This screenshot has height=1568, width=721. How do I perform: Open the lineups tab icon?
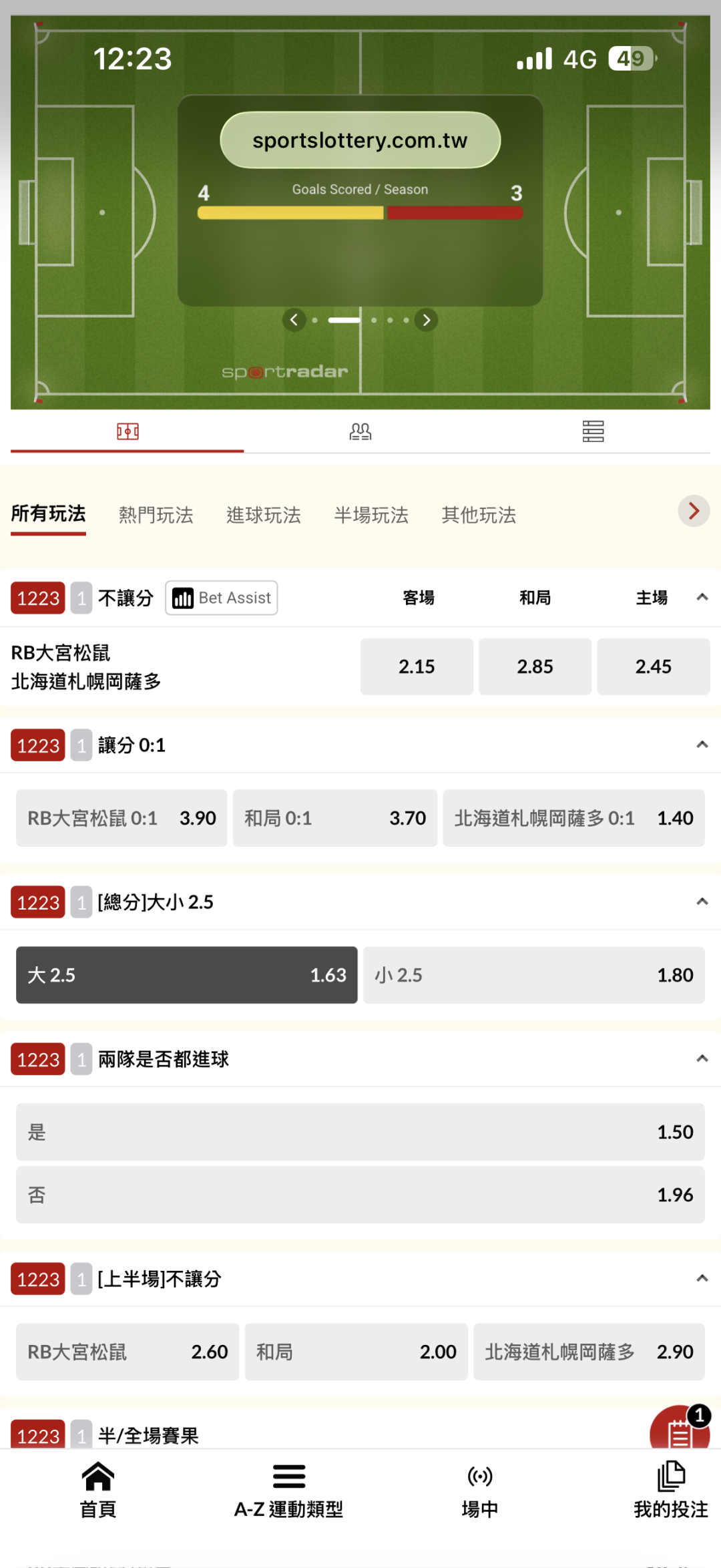click(360, 431)
